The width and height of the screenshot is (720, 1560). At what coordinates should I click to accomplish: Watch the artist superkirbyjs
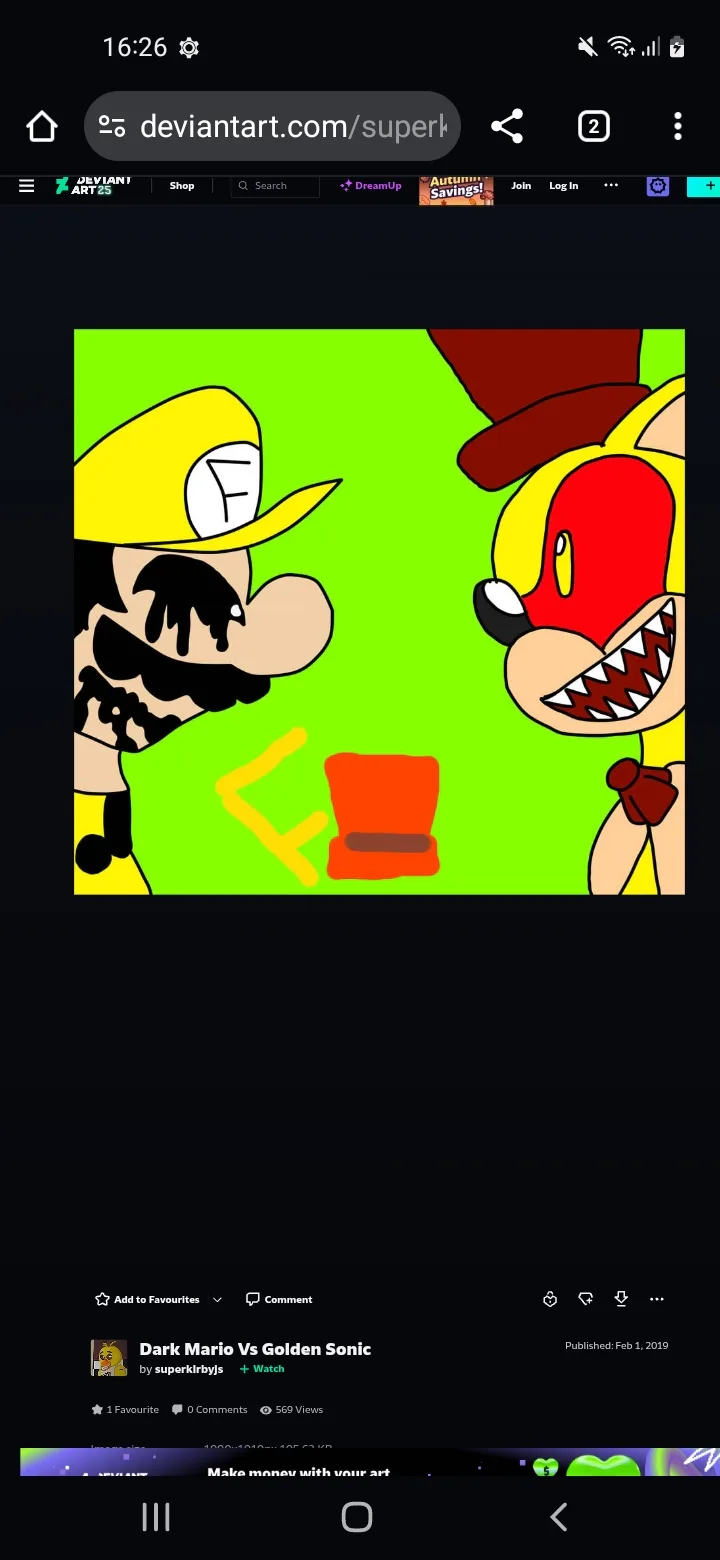point(262,1369)
